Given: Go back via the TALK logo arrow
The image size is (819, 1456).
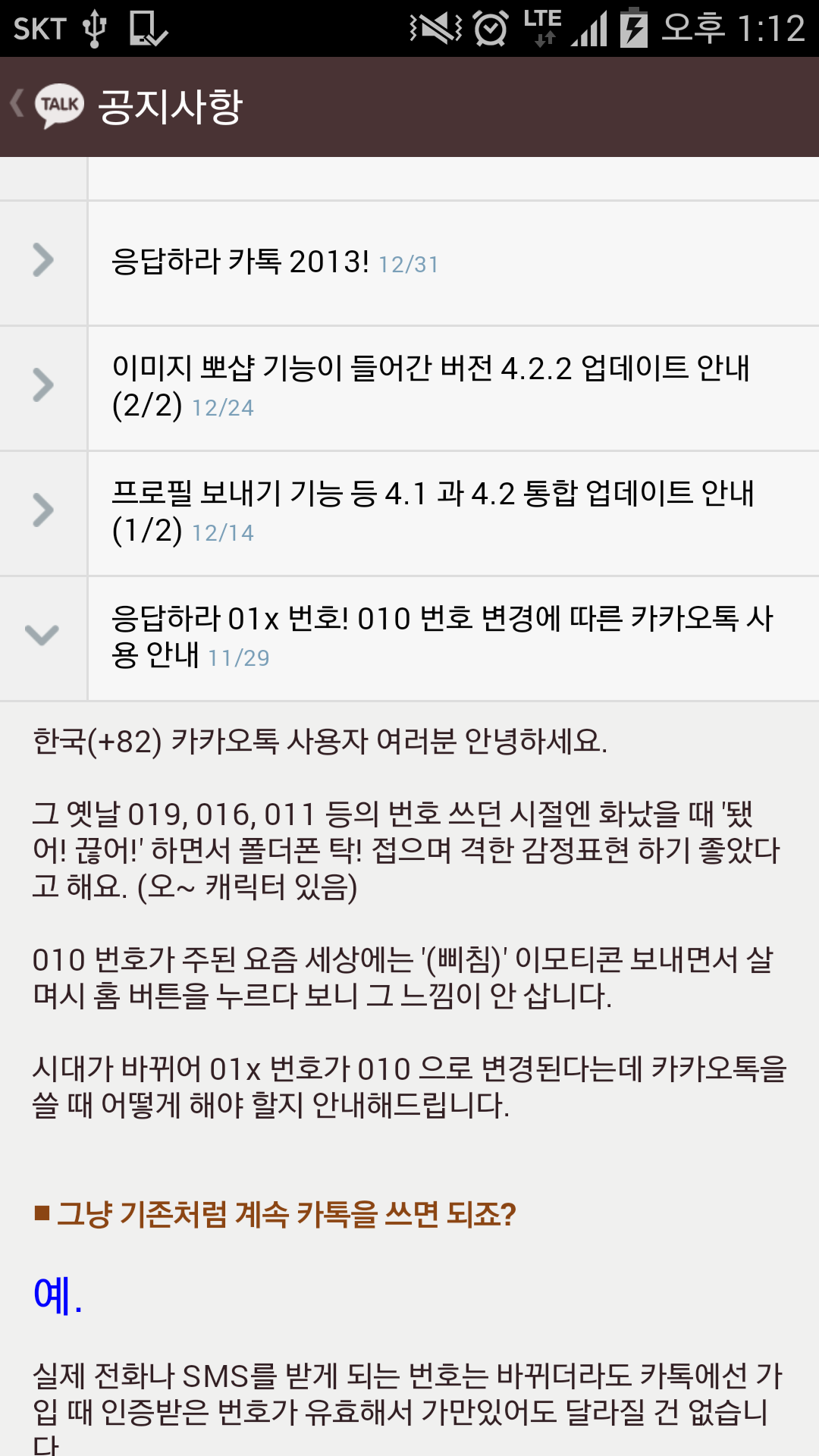Looking at the screenshot, I should point(45,105).
